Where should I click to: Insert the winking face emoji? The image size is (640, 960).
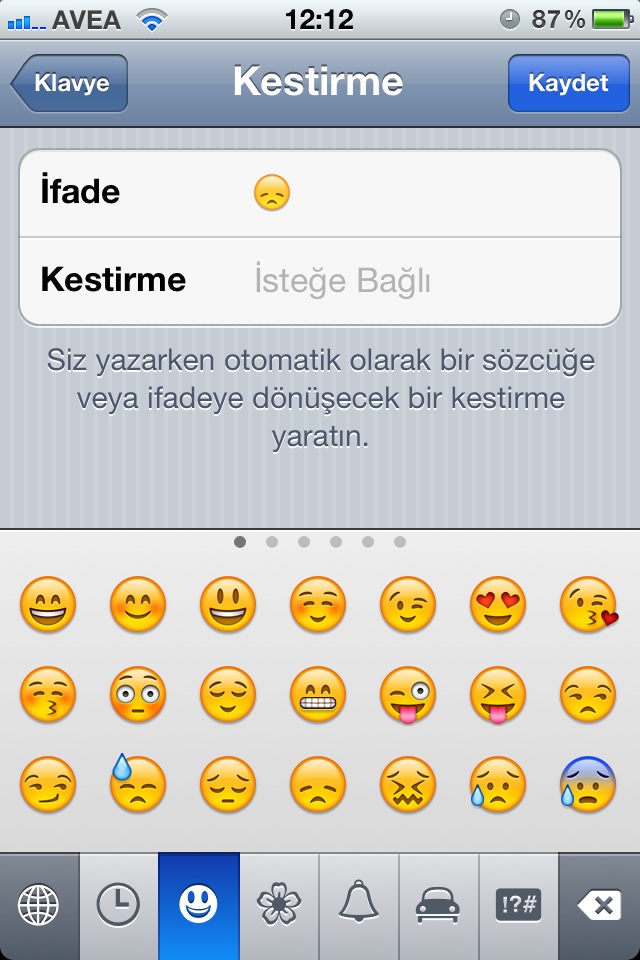[x=408, y=605]
